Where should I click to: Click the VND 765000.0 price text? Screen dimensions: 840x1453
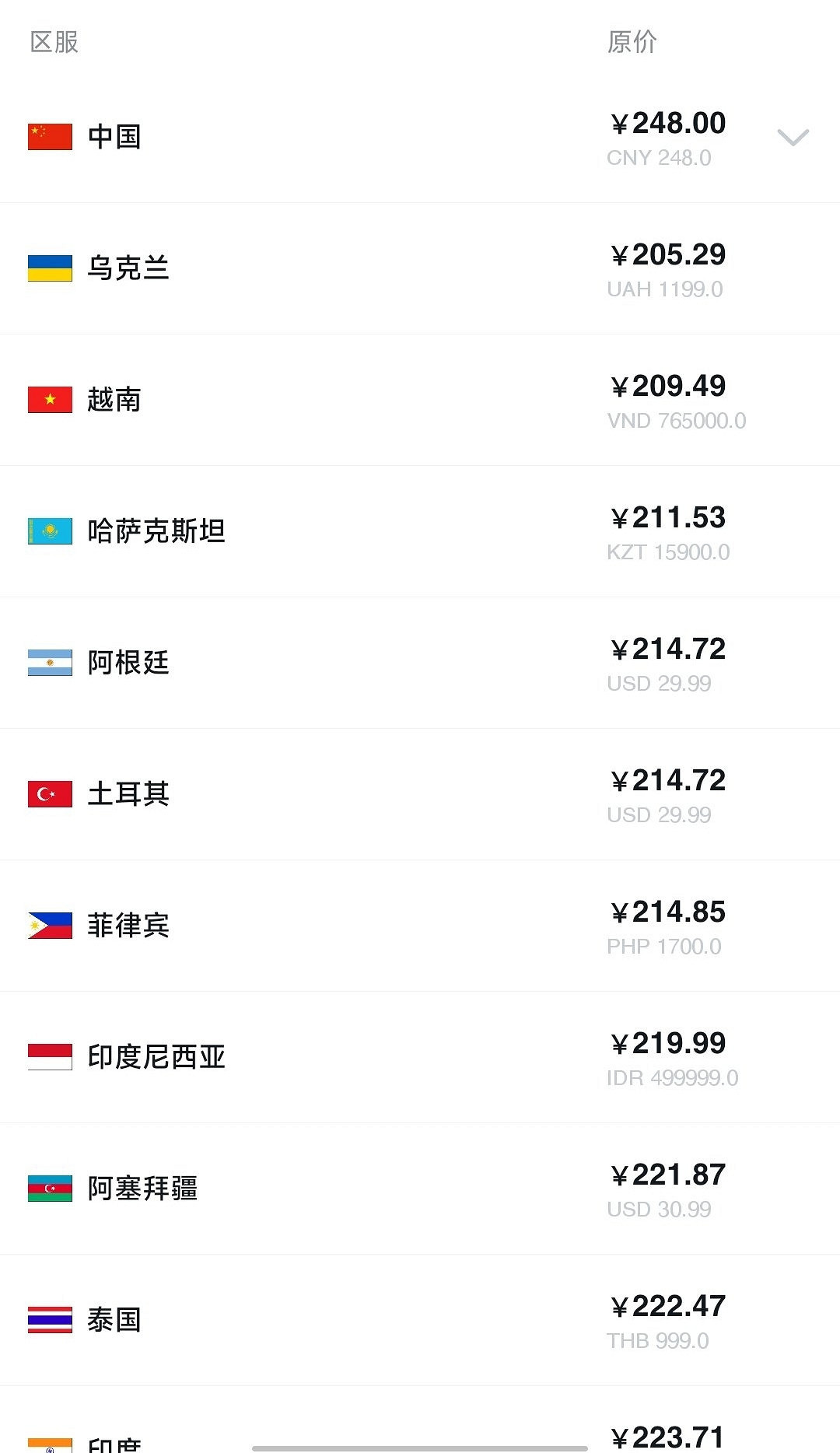pos(676,422)
